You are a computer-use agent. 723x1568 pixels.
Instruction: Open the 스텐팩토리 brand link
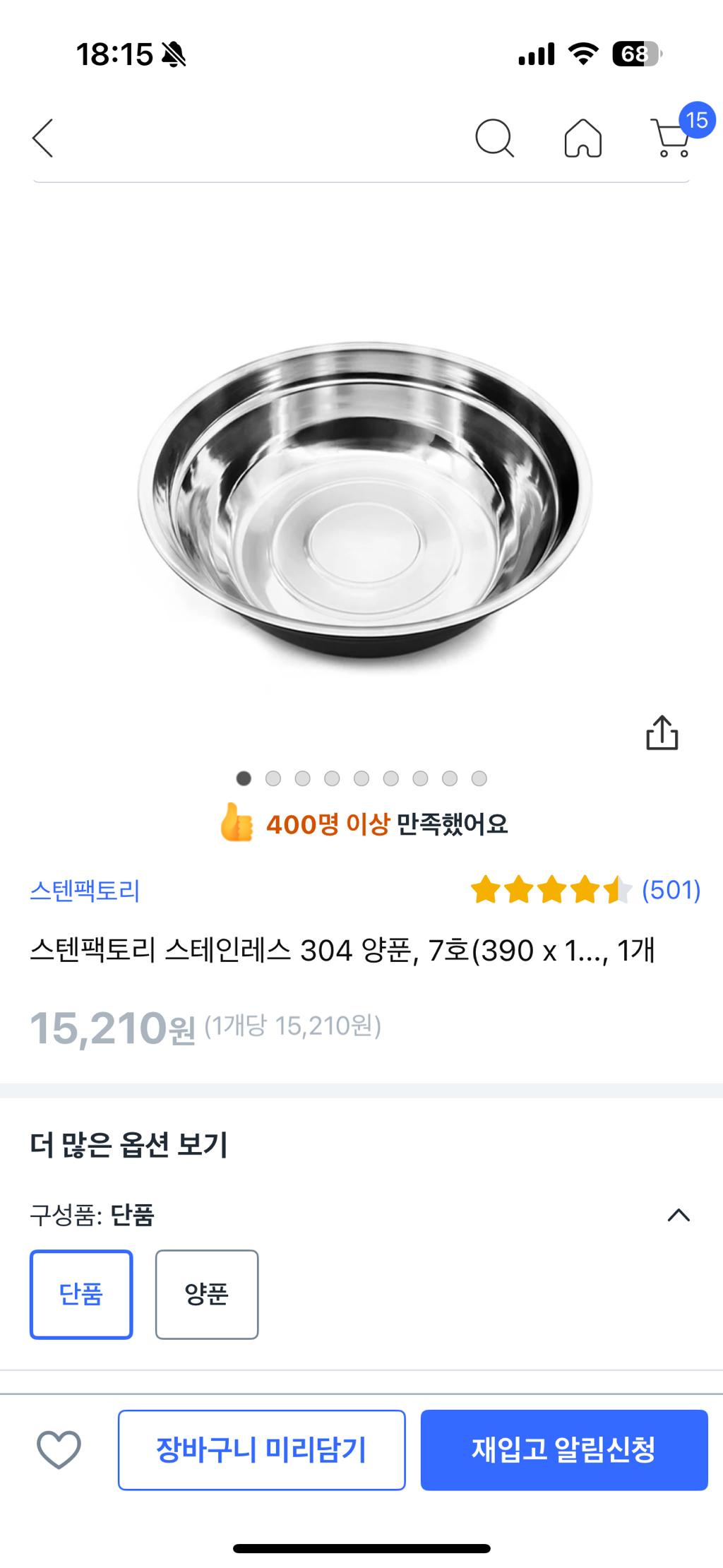coord(85,890)
